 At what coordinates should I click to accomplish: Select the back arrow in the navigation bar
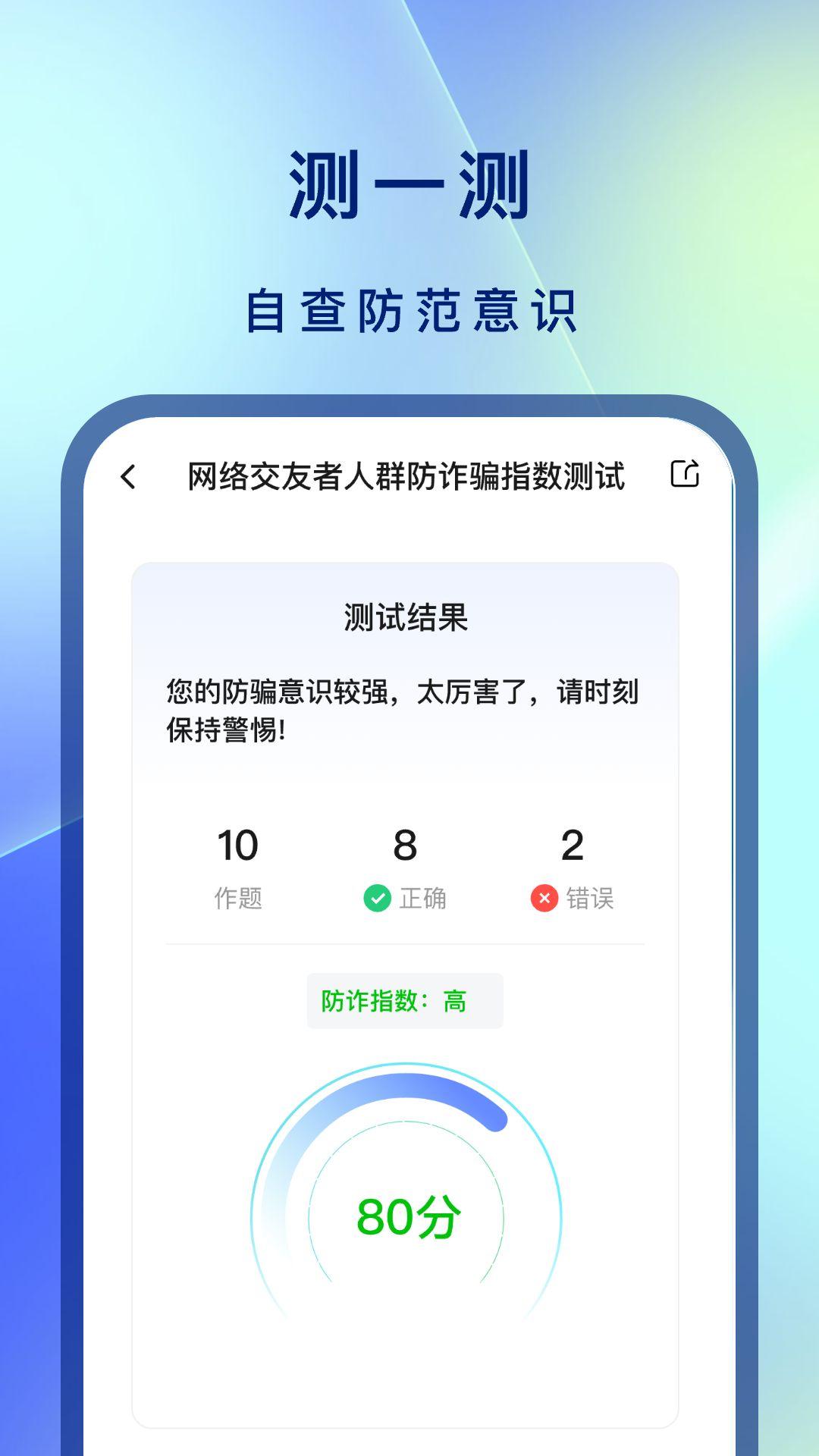click(130, 476)
